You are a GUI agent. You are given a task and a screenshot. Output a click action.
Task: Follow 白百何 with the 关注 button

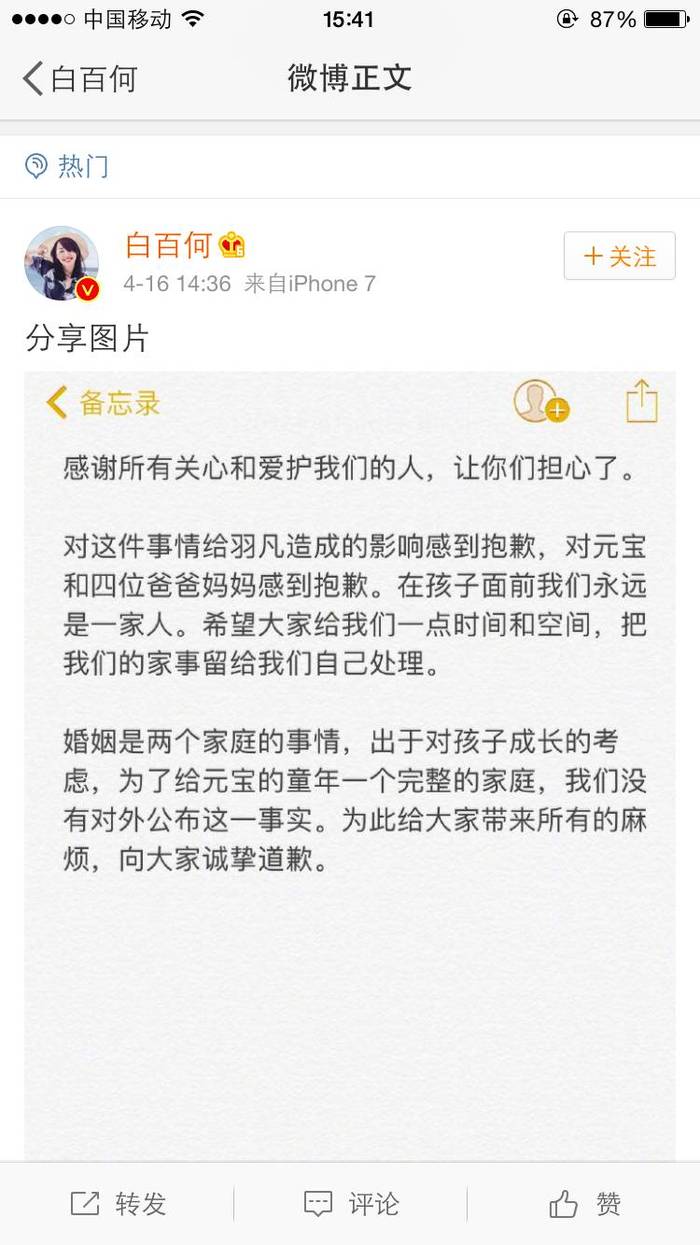tap(619, 256)
